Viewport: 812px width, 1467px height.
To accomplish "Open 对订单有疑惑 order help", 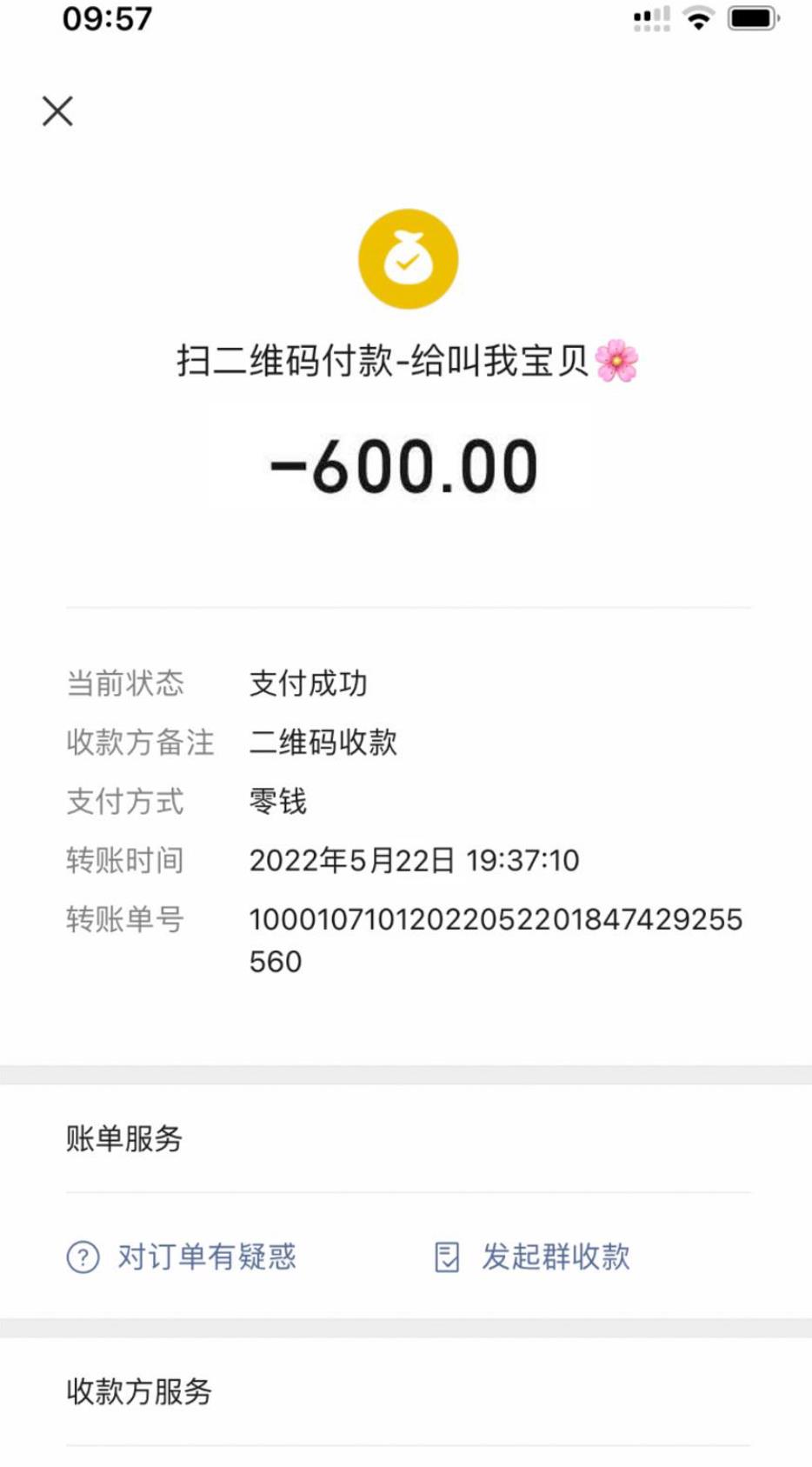I will tap(183, 1257).
